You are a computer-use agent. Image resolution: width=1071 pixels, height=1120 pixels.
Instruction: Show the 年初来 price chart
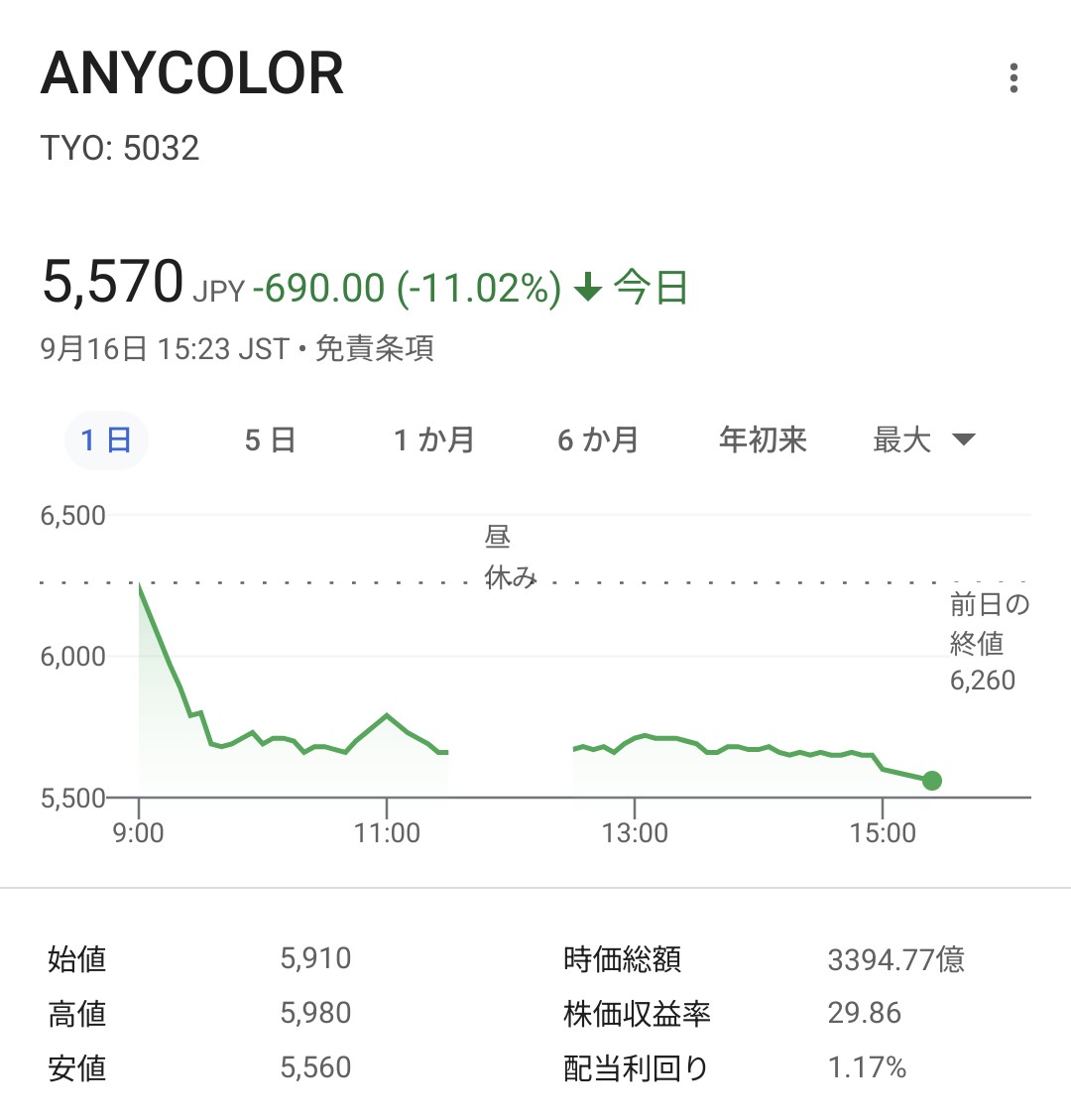click(x=763, y=440)
